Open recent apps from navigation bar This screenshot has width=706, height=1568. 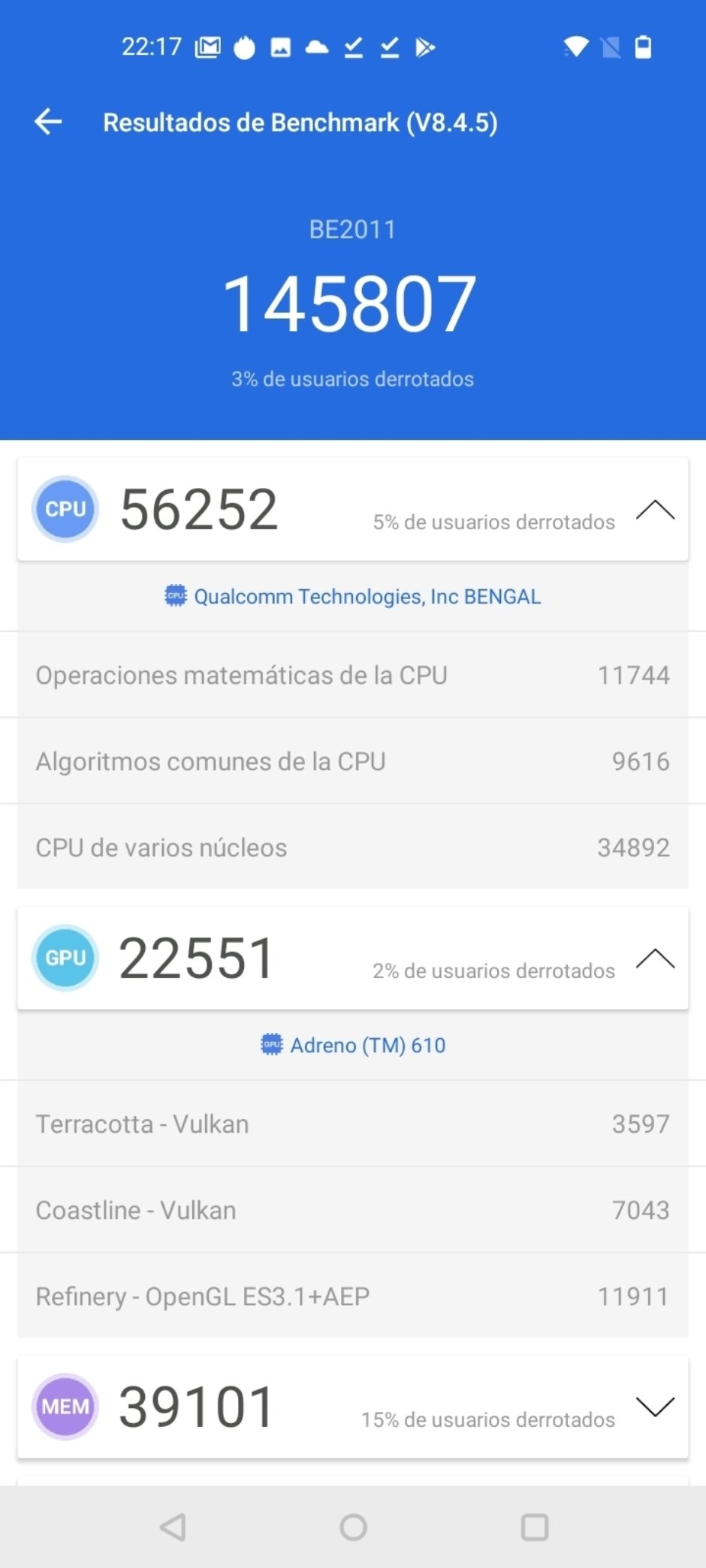tap(535, 1527)
